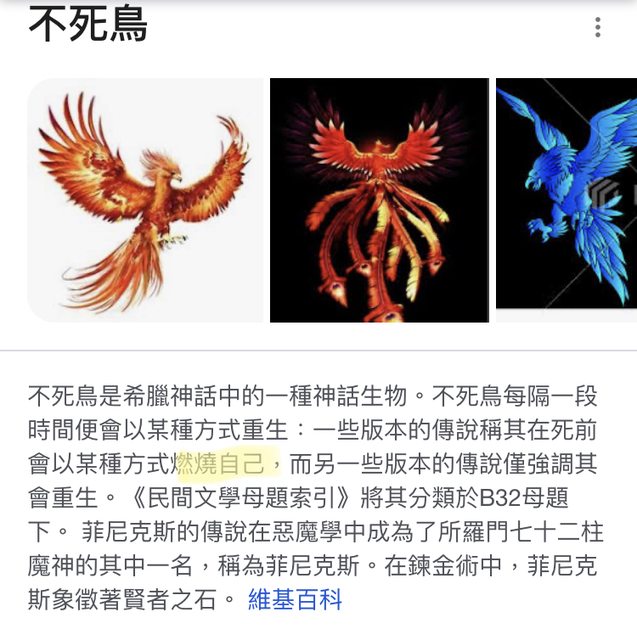637x640 pixels.
Task: Open the blue phoenix image
Action: click(566, 195)
